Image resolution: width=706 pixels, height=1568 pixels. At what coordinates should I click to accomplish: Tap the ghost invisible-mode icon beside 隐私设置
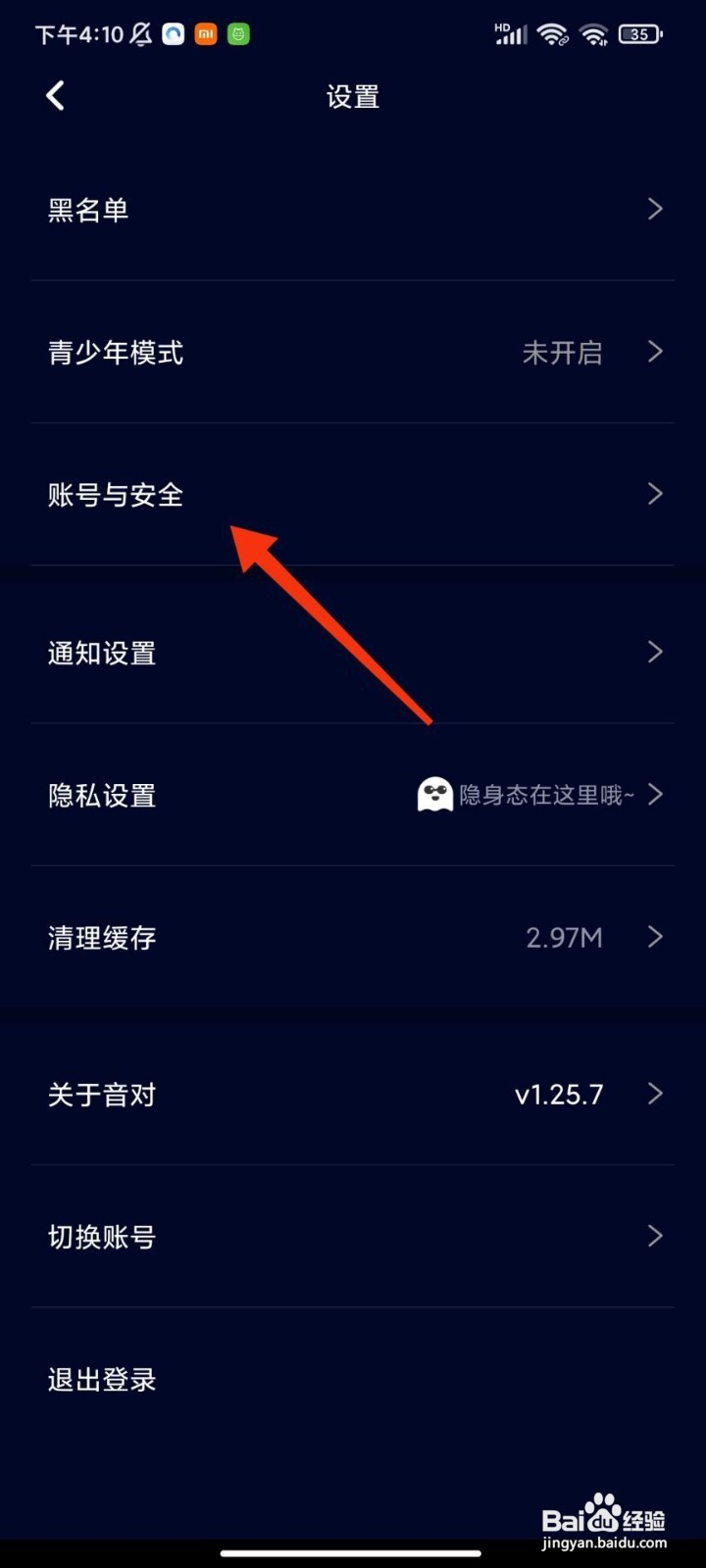[x=434, y=795]
